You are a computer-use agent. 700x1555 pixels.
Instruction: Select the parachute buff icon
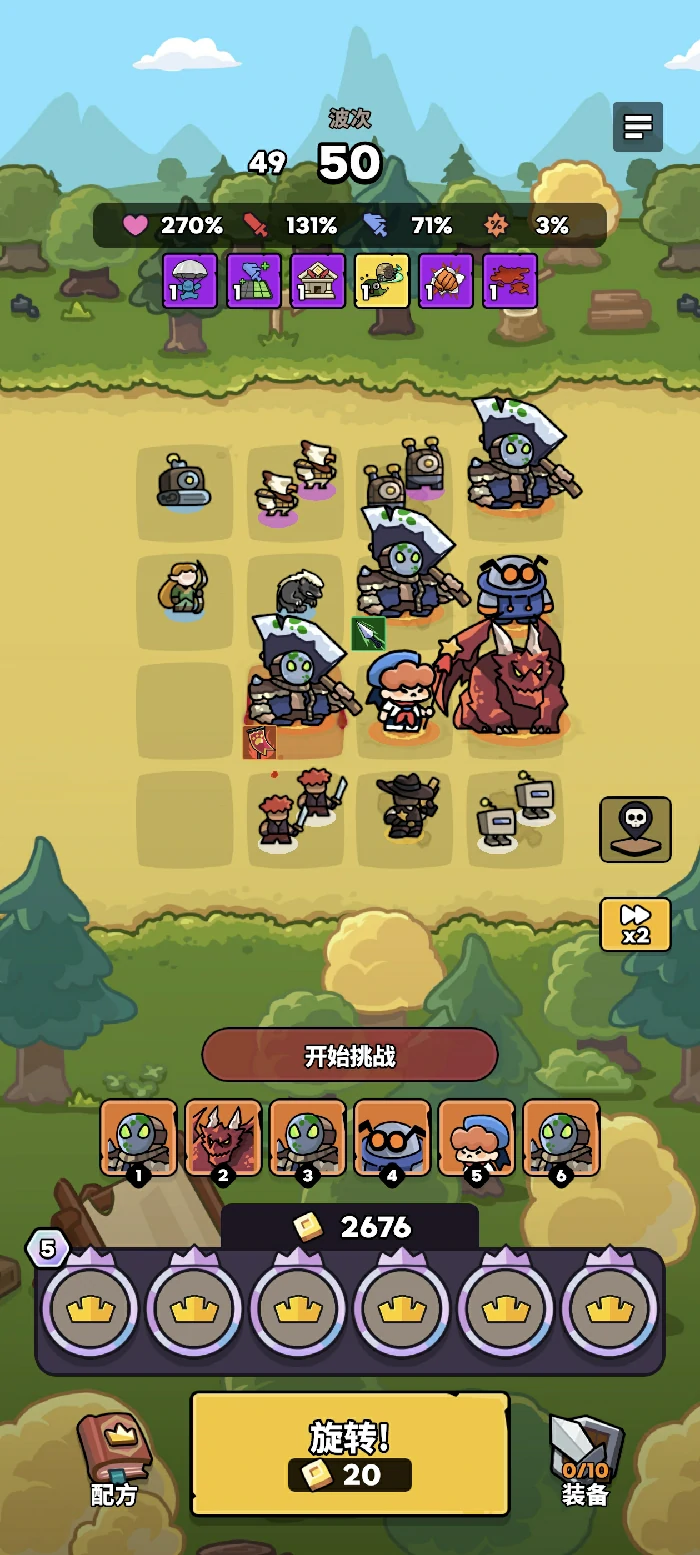coord(189,281)
